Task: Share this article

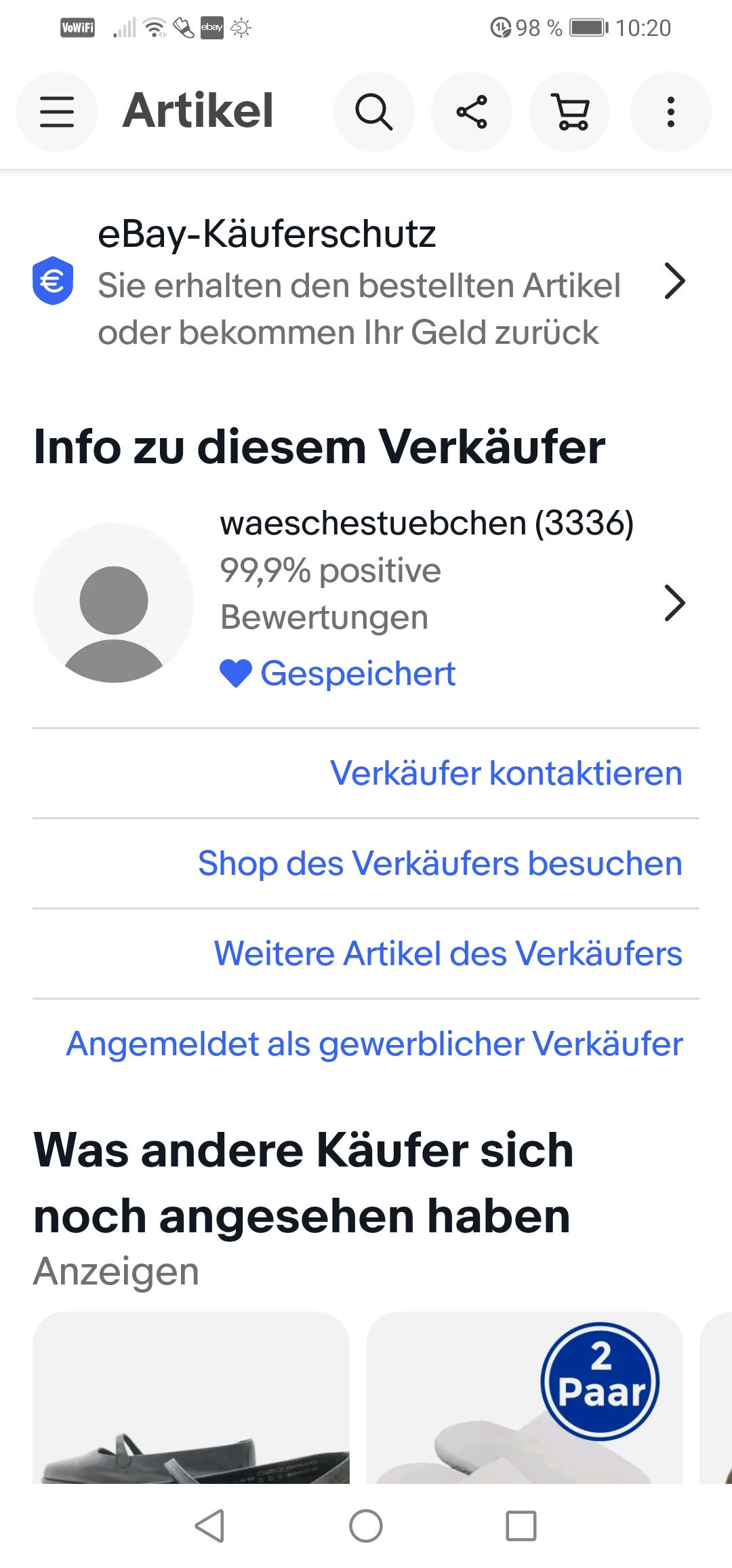Action: 472,112
